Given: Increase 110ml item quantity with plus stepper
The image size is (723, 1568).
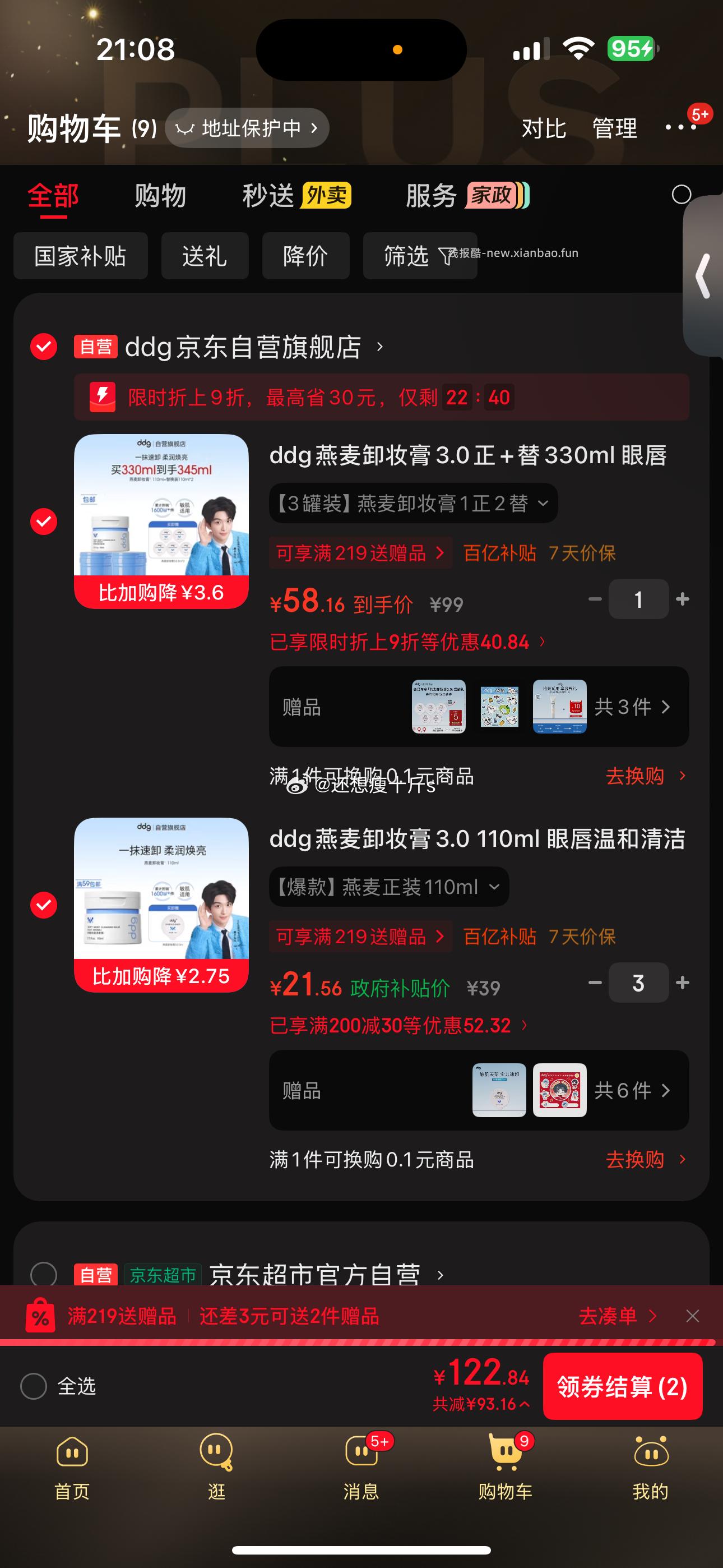Looking at the screenshot, I should (x=682, y=983).
